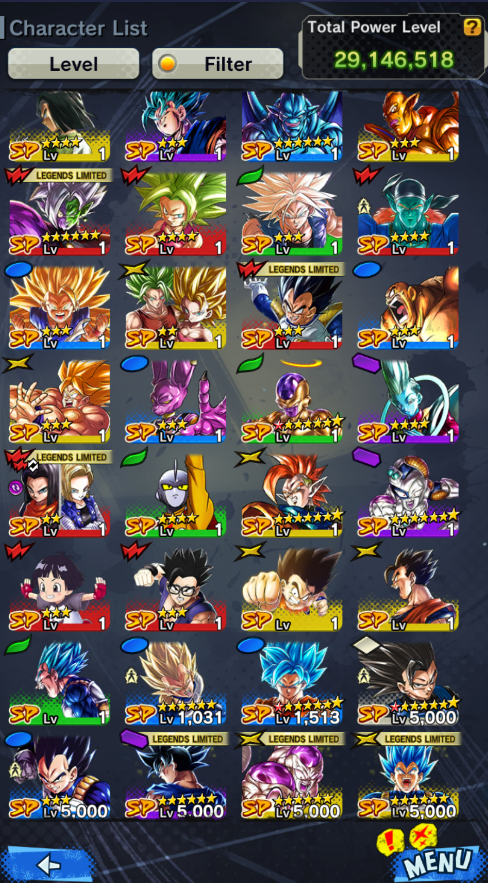Select the masked character with raised yellow arm

[176, 496]
